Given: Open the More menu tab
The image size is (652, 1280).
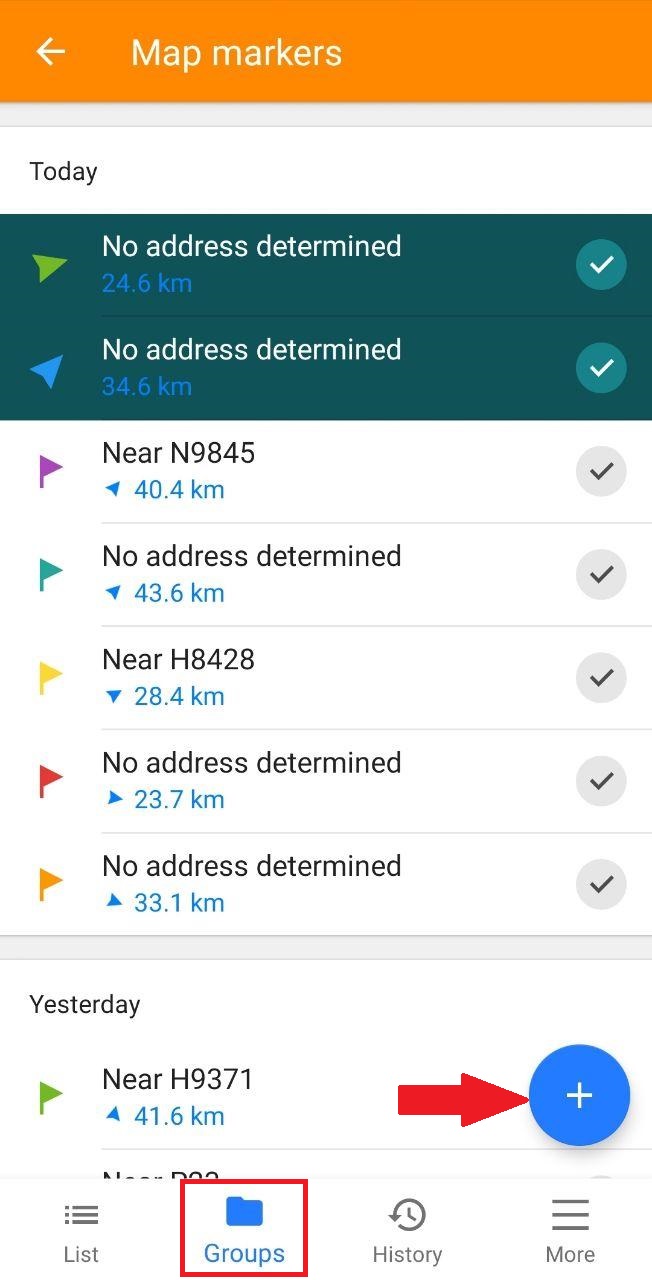Looking at the screenshot, I should click(570, 1232).
